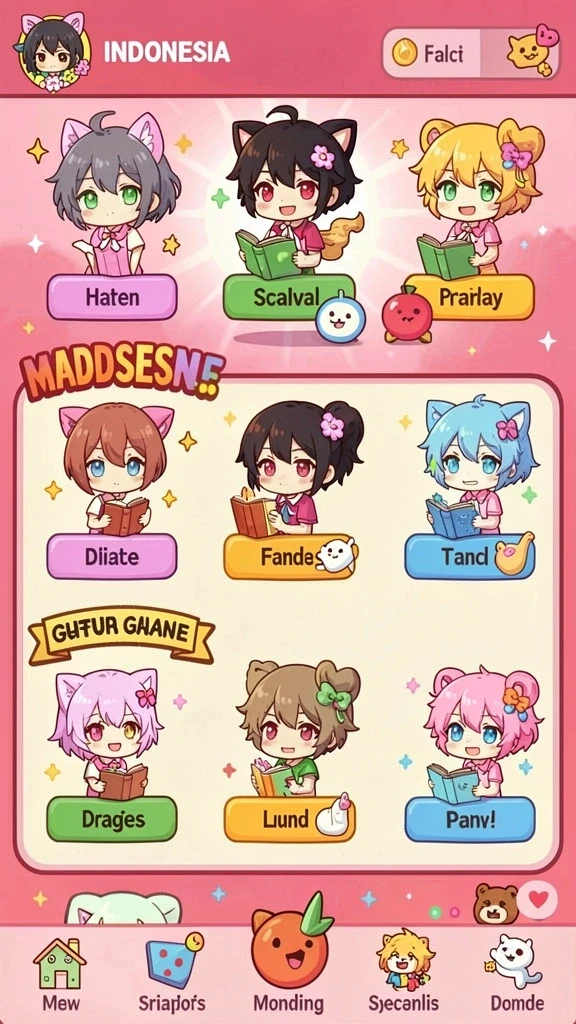Select the blue Panv! button
Screen dimensions: 576x1024
pyautogui.click(x=470, y=819)
